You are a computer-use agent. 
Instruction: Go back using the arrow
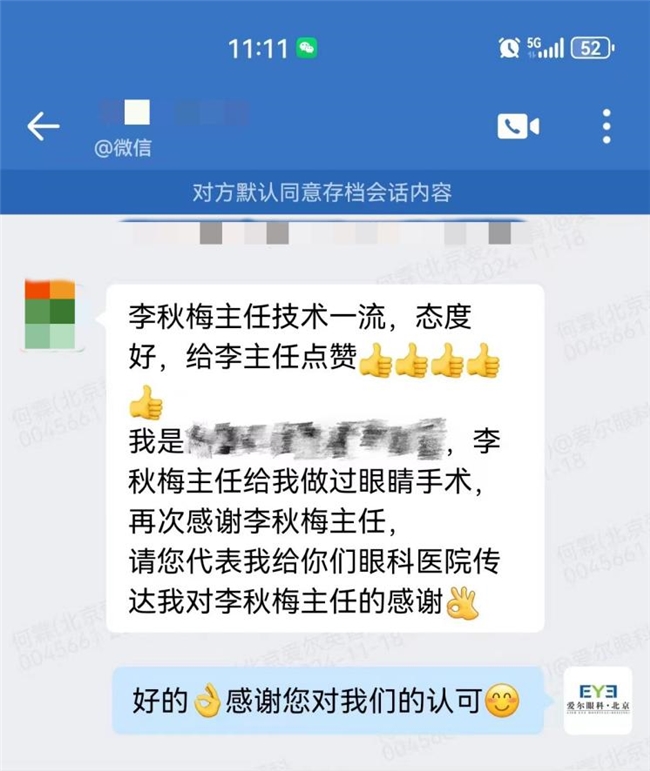(43, 127)
